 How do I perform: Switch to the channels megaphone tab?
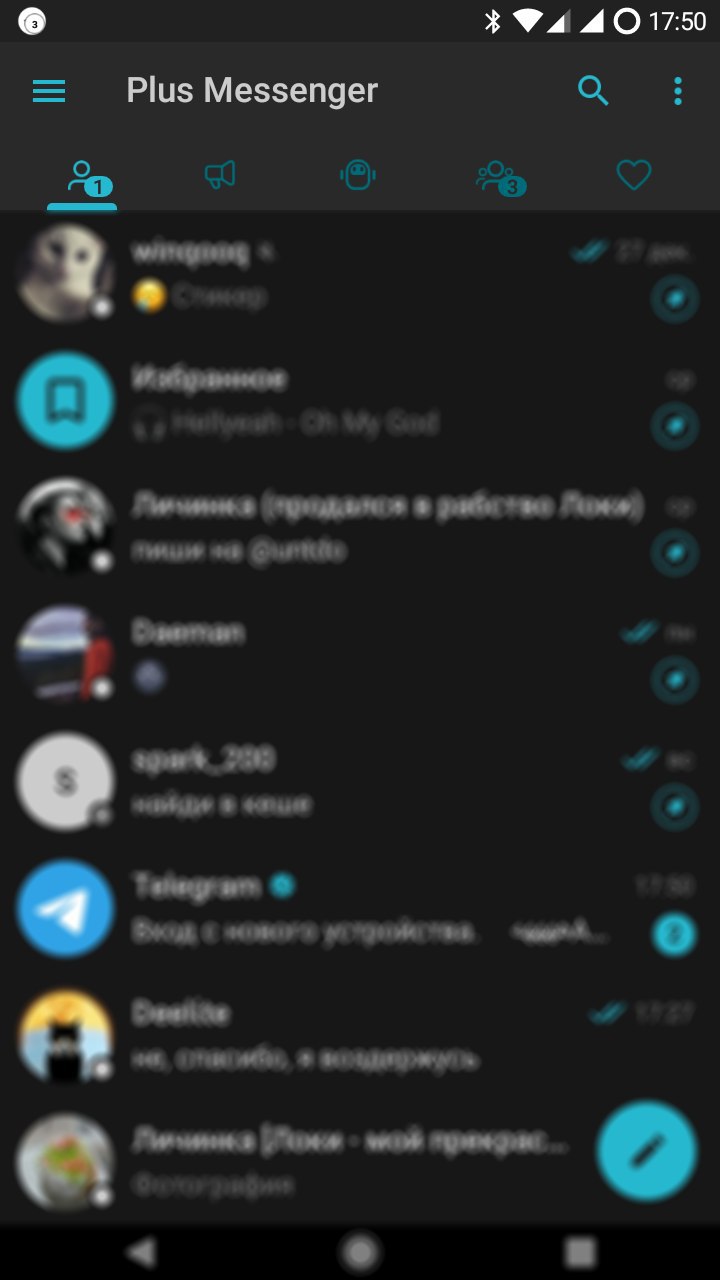point(220,177)
